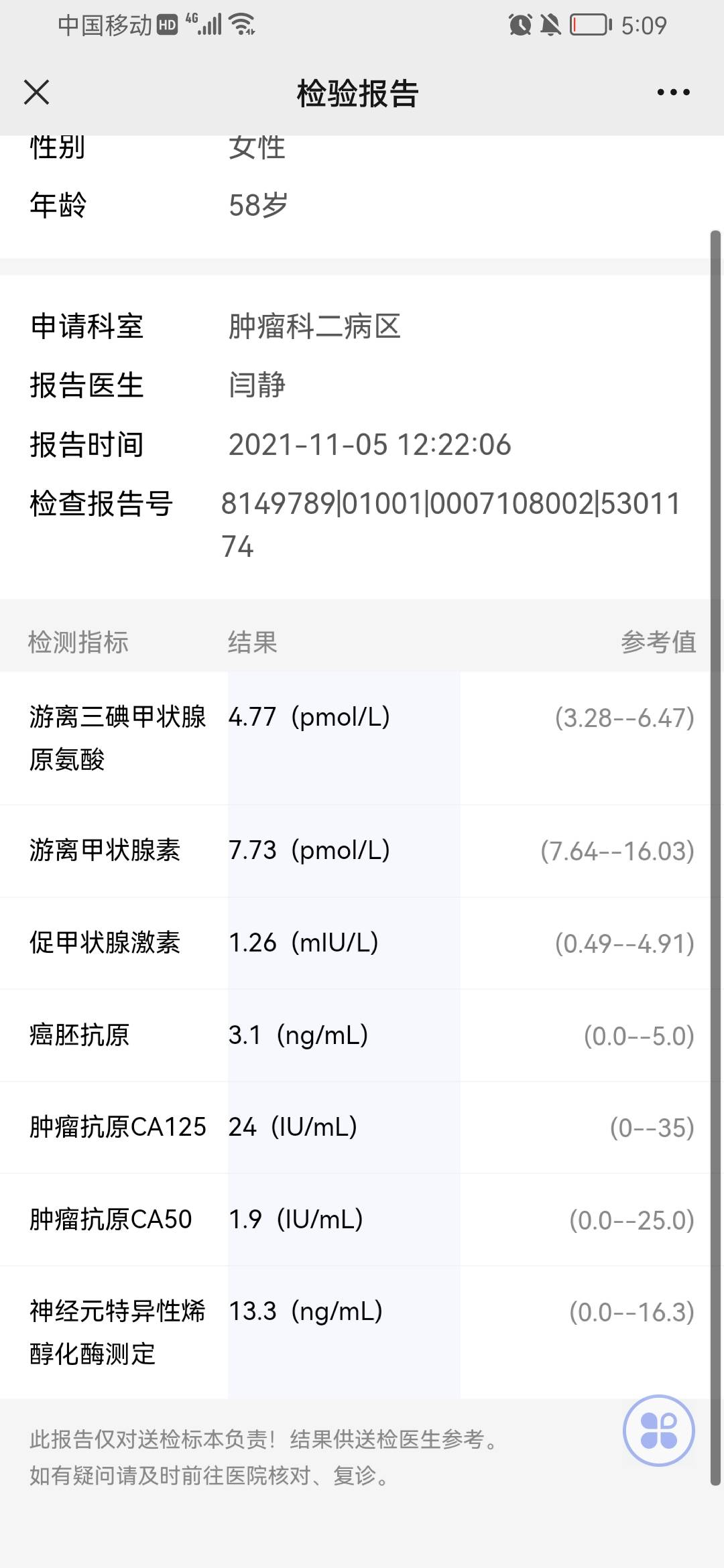
Task: Click the low battery indicator icon
Action: [590, 24]
